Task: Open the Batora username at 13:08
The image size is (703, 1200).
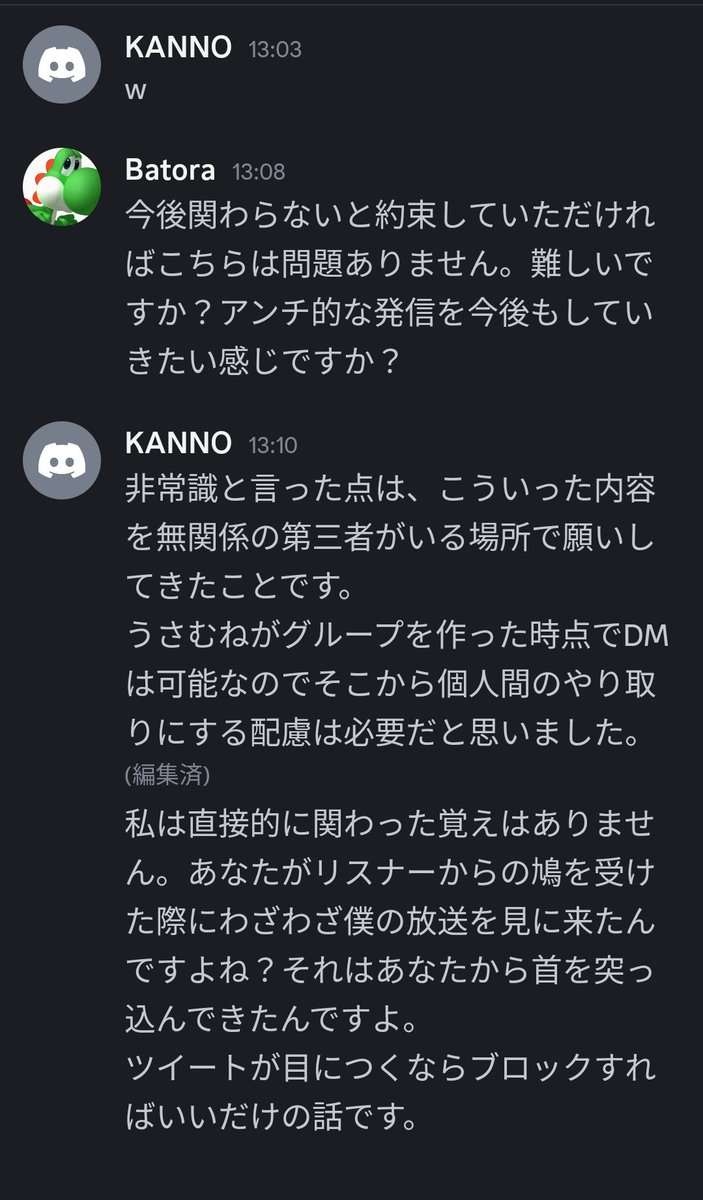Action: [x=170, y=170]
